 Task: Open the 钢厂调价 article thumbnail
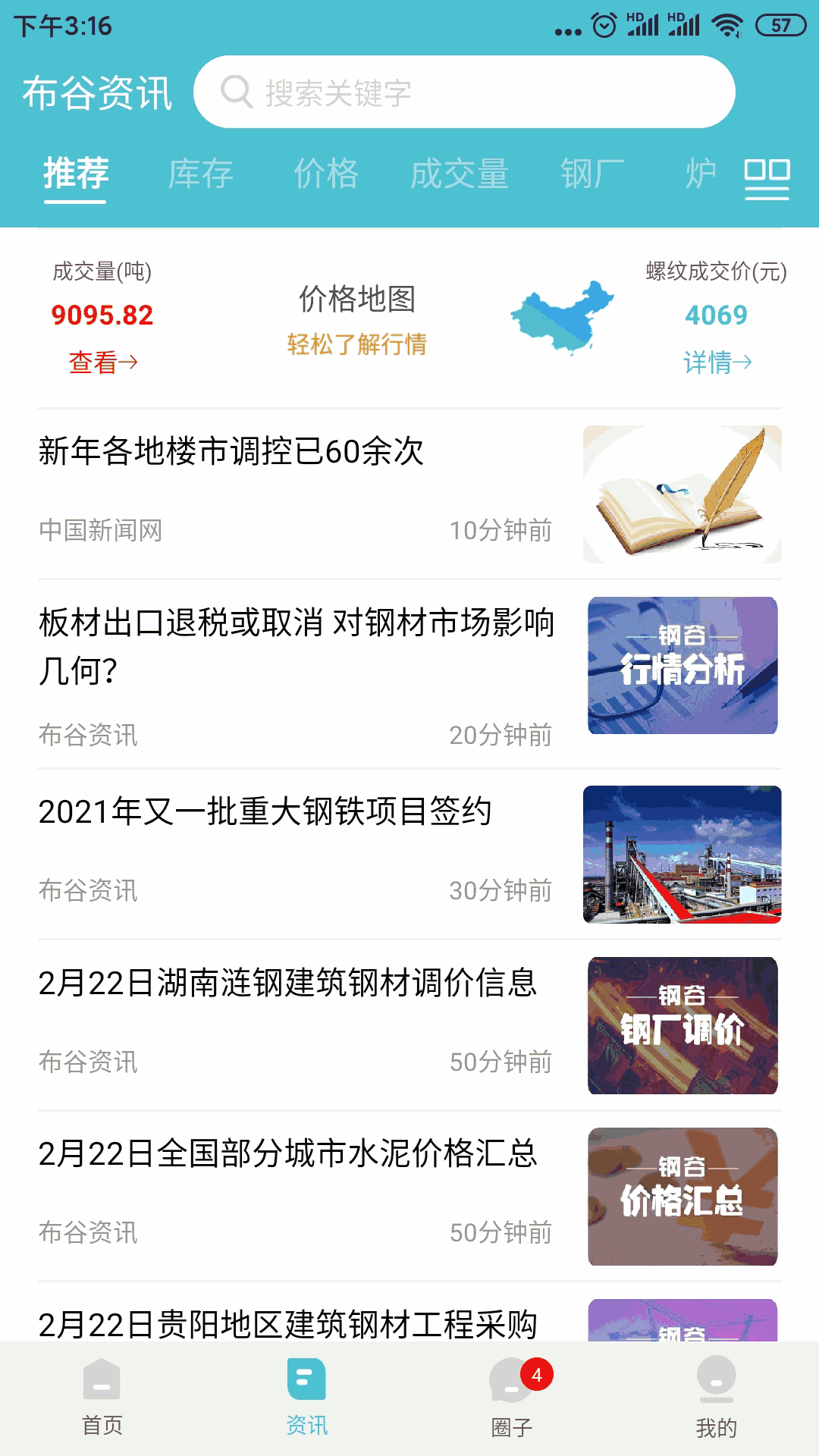pos(682,1026)
